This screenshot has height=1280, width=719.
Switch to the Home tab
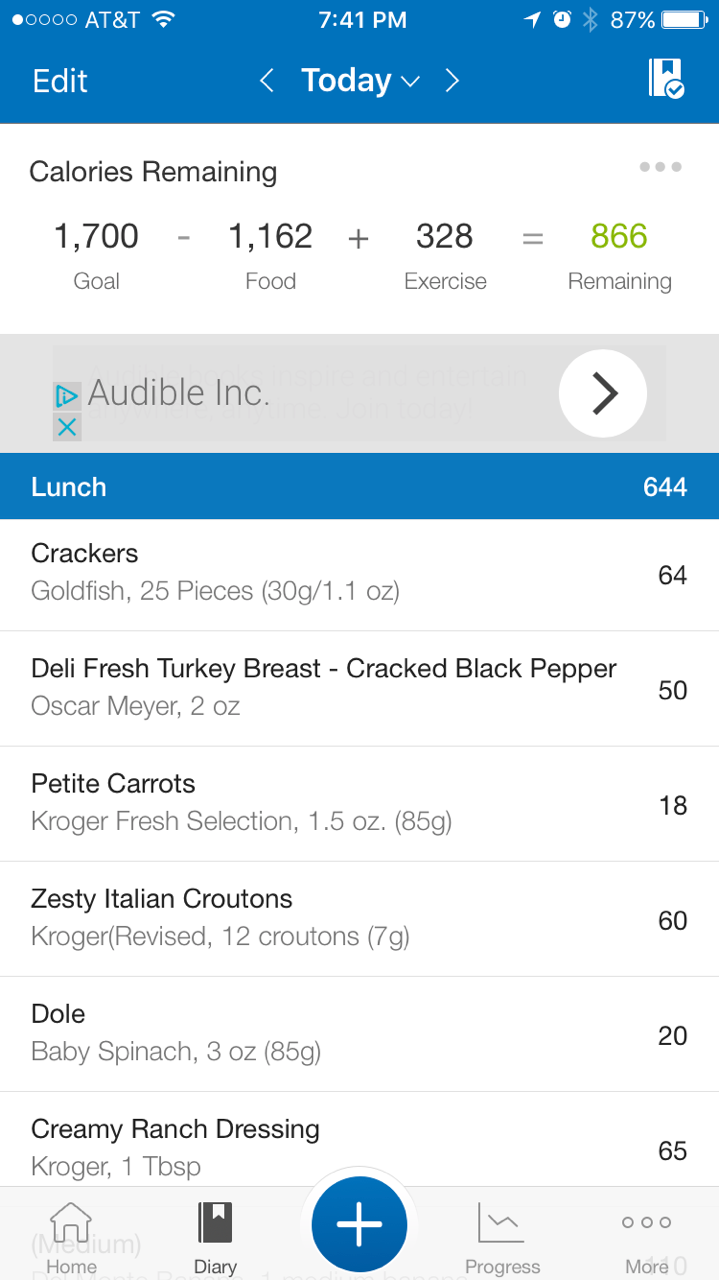(x=71, y=1237)
